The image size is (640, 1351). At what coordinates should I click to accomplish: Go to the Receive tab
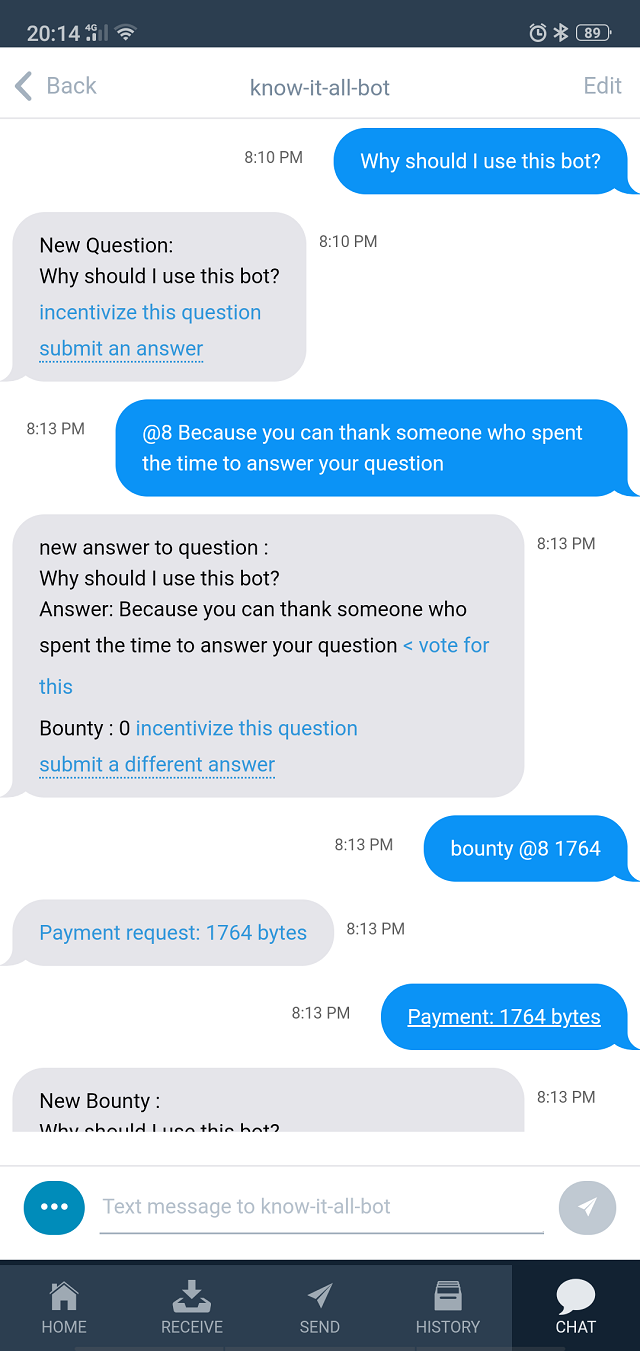(192, 1308)
